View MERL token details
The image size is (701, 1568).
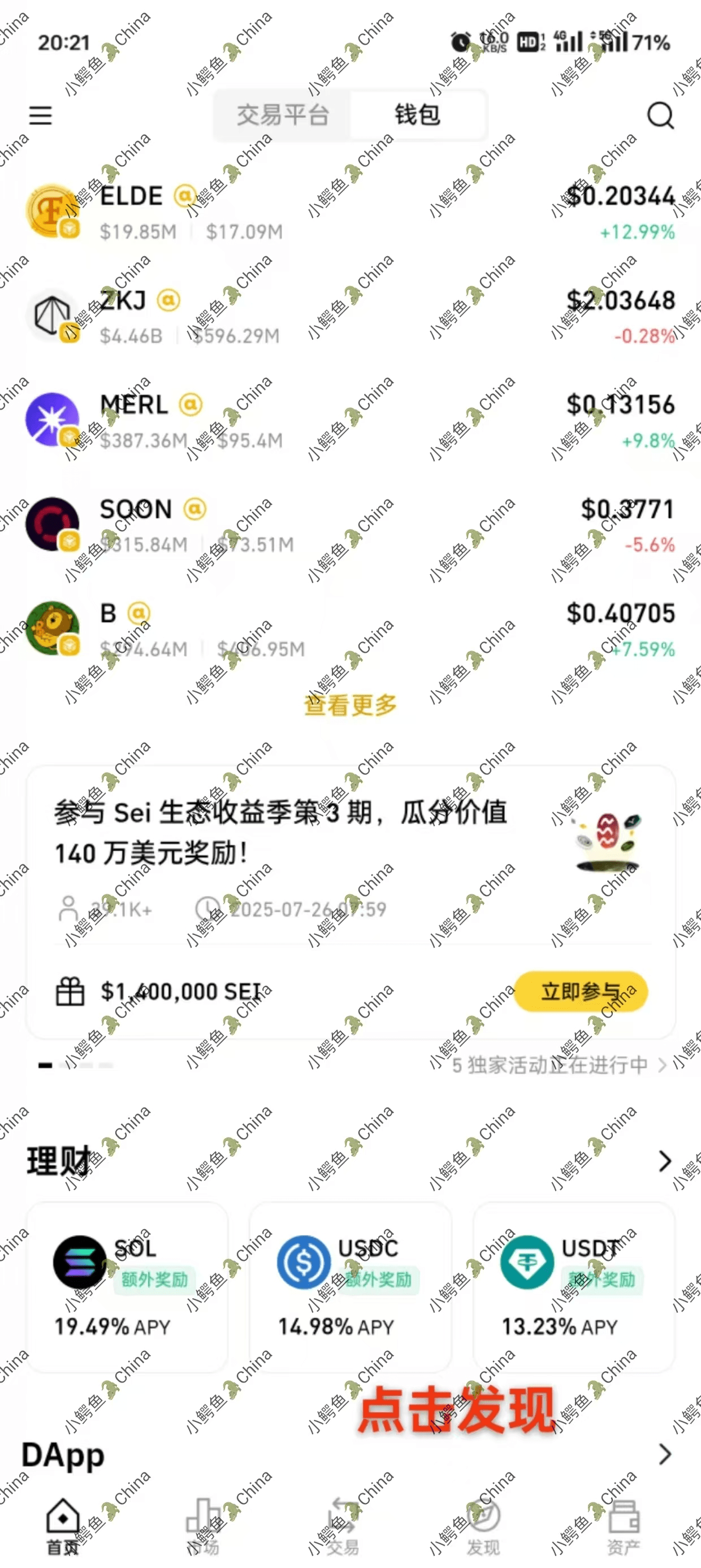click(x=350, y=421)
